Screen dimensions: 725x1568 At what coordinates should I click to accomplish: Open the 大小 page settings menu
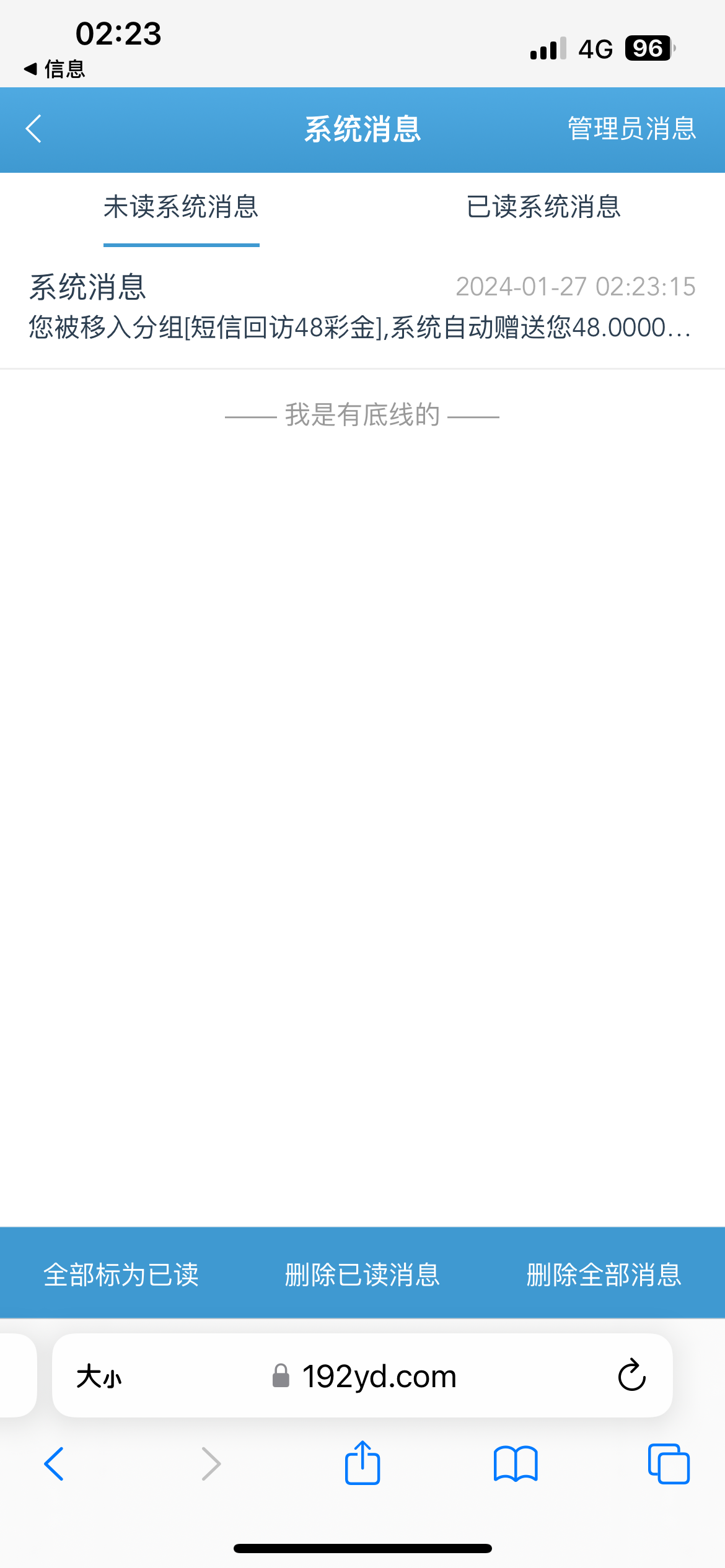pyautogui.click(x=99, y=1377)
